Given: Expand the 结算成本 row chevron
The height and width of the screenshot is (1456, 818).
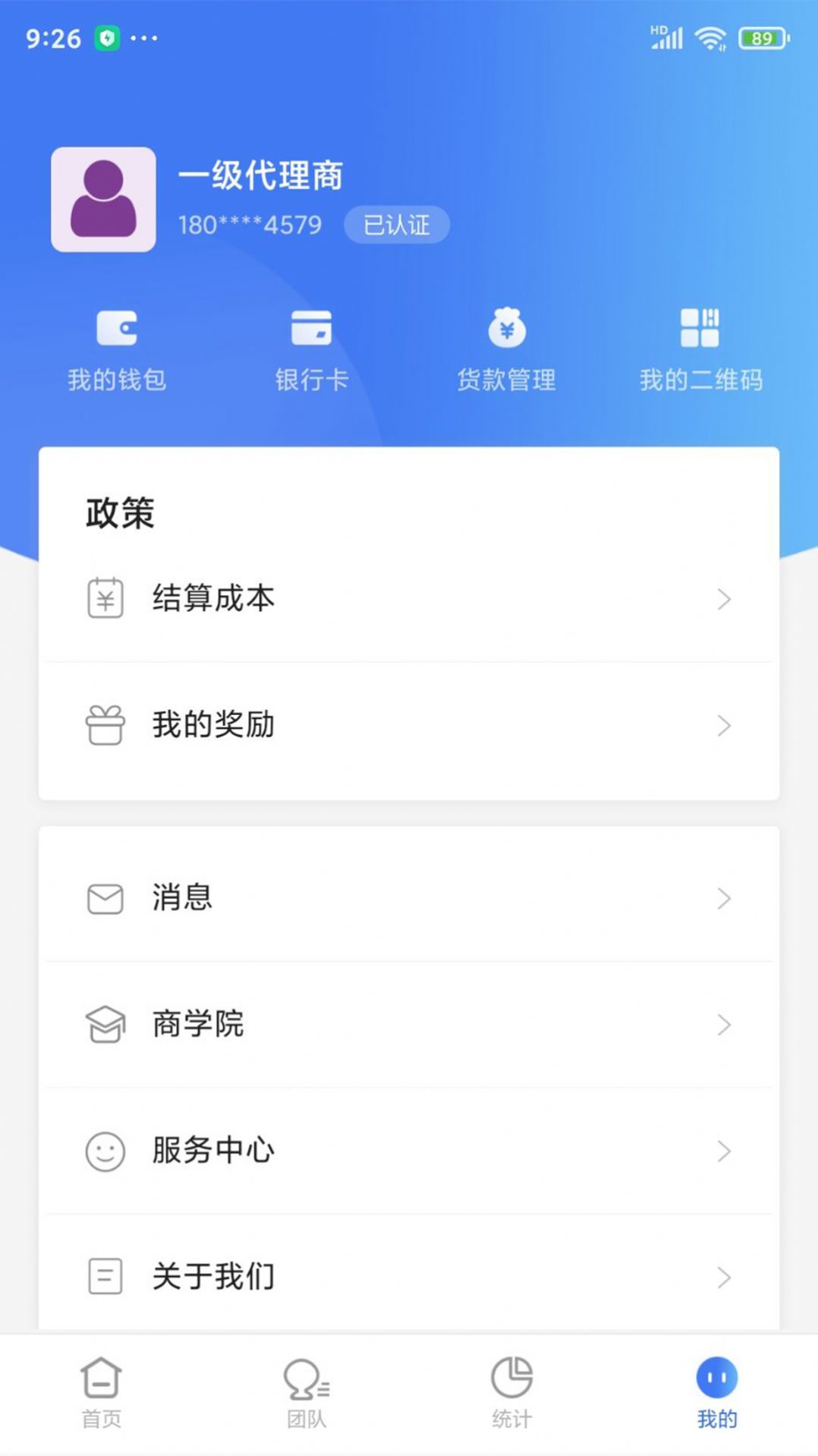Looking at the screenshot, I should coord(723,600).
